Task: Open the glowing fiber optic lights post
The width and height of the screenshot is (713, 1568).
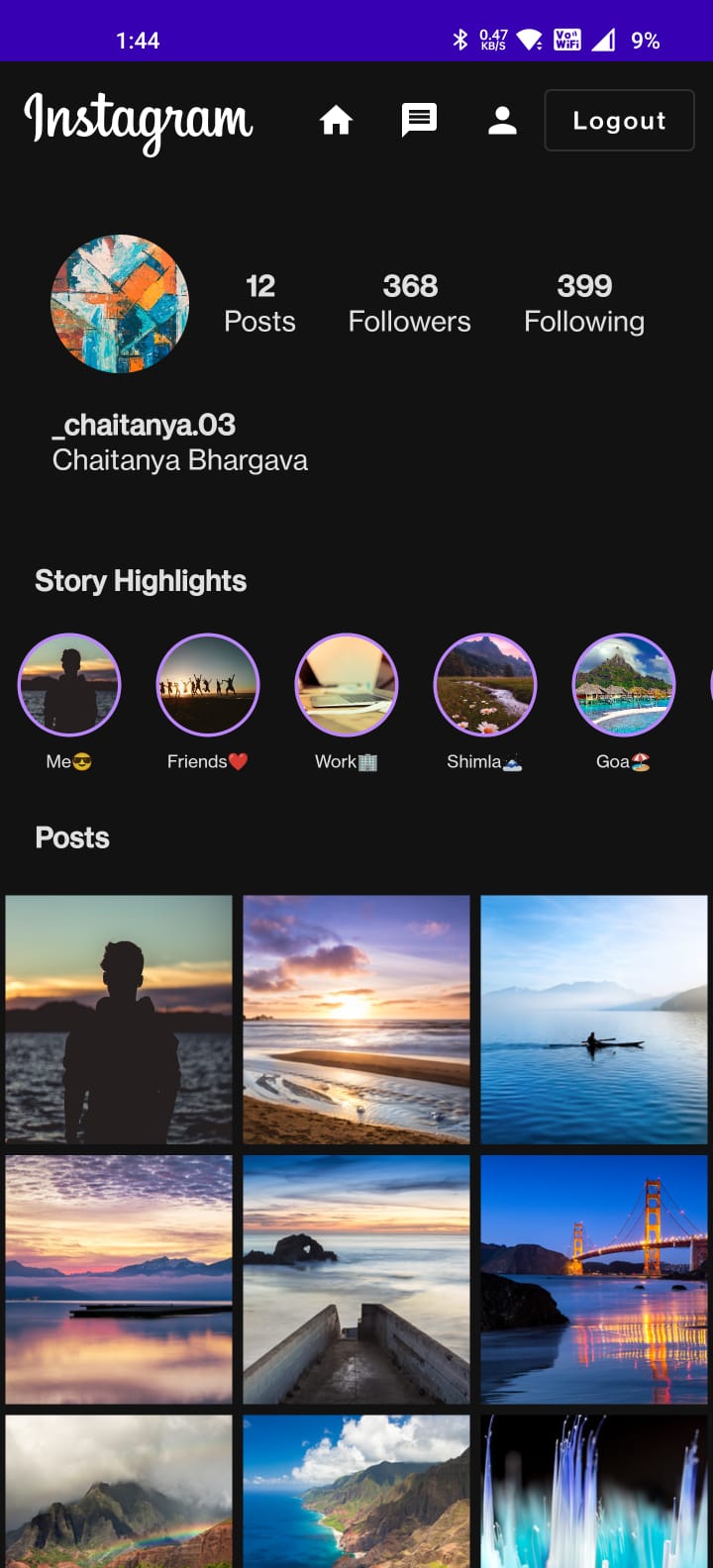Action: pos(594,1492)
